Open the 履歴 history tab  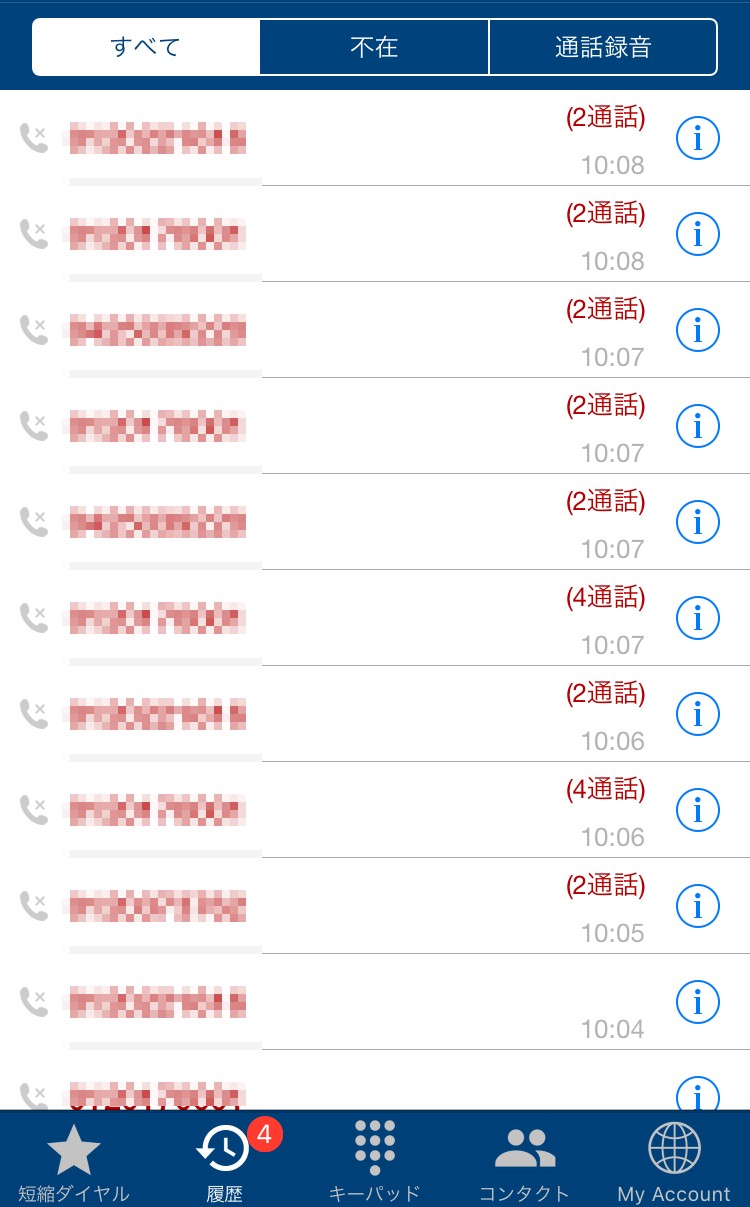[224, 1162]
